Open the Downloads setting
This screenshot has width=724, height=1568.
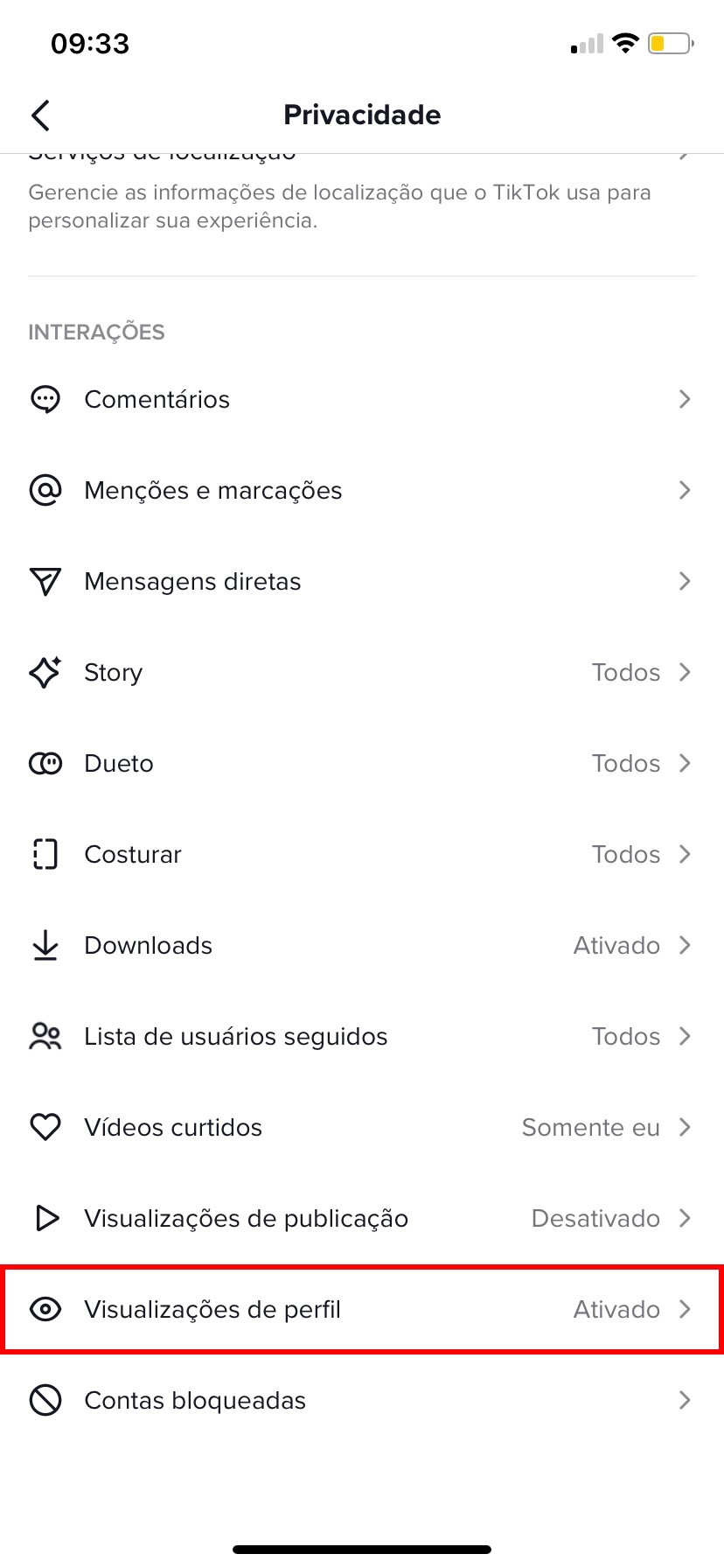361,946
